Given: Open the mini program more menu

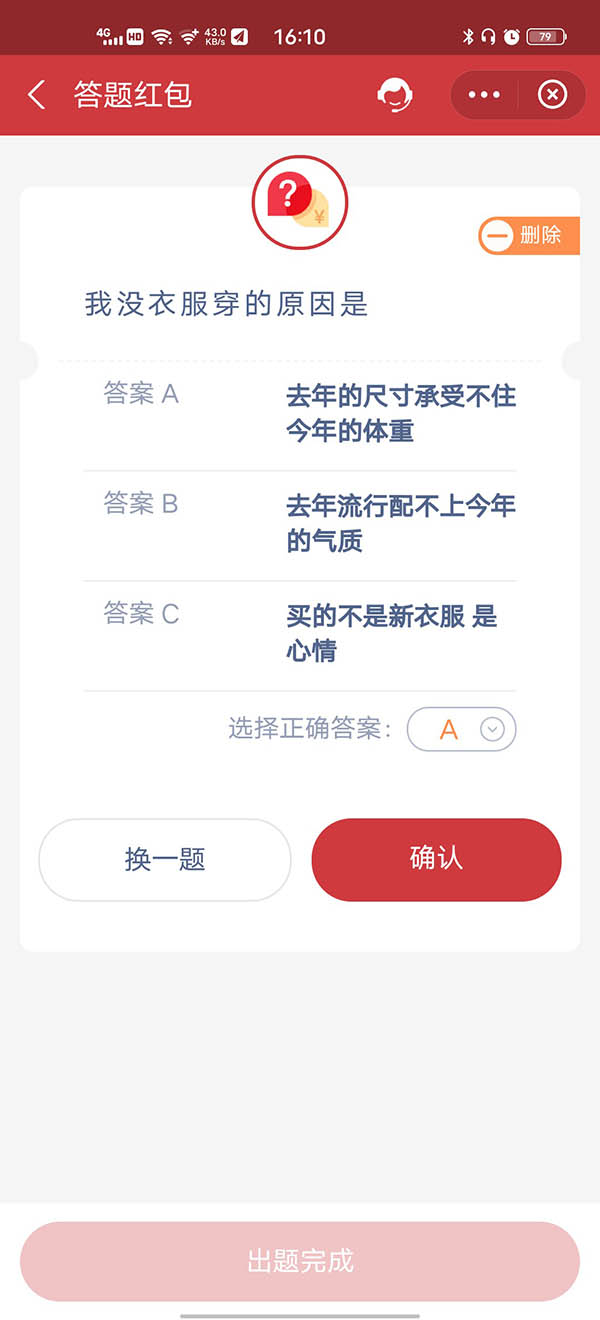Looking at the screenshot, I should [x=484, y=95].
